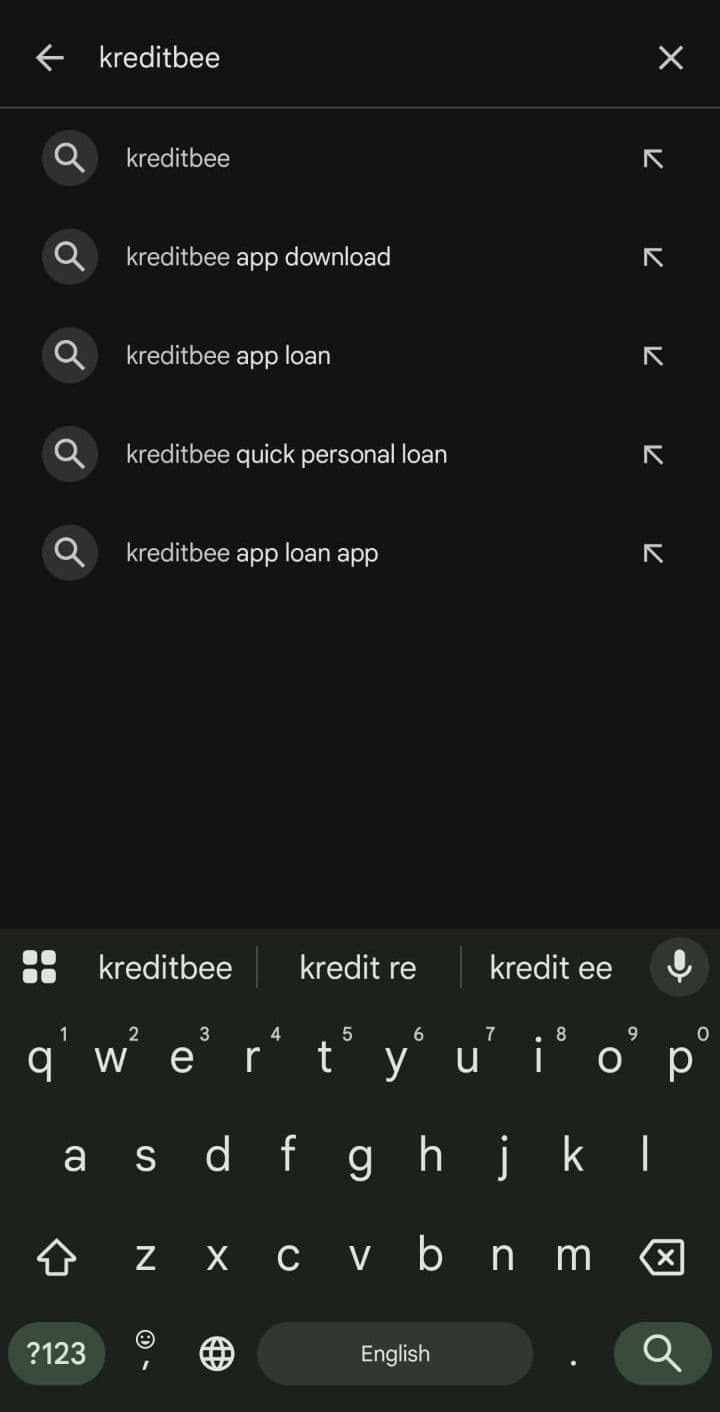This screenshot has width=720, height=1412.
Task: Select the "kreditbee" search suggestion
Action: click(178, 158)
